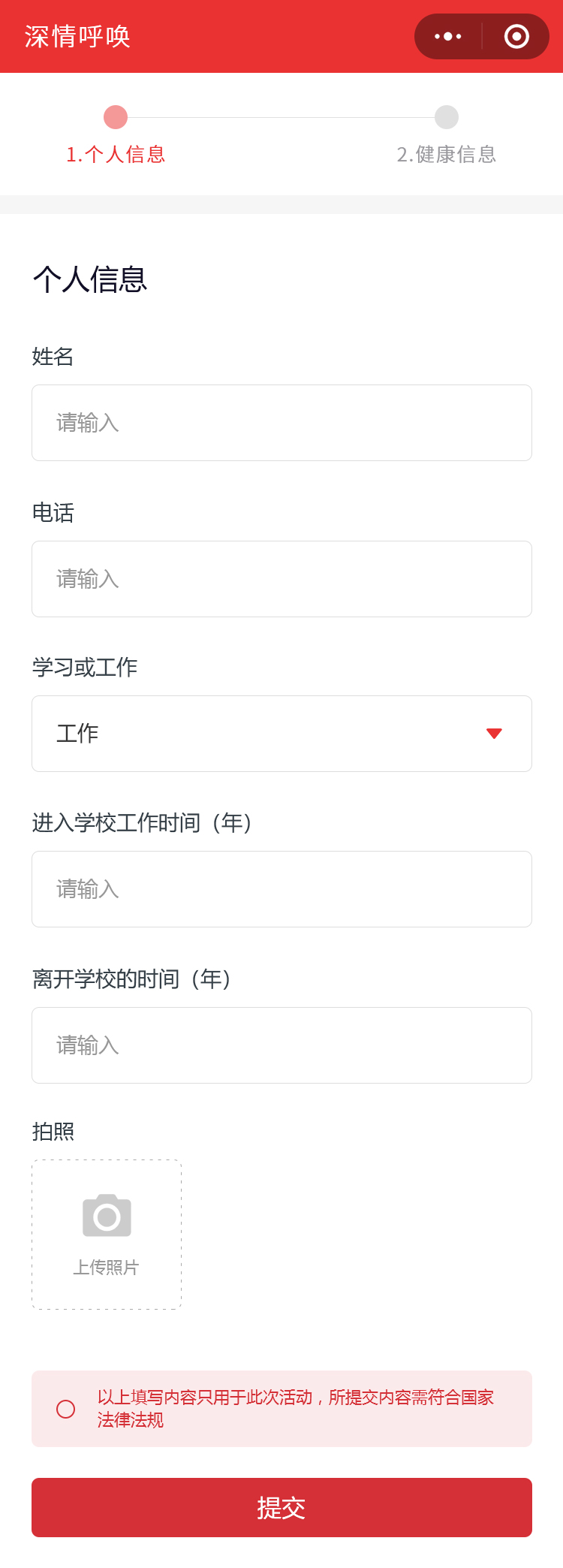Expand the 学习或工作 dropdown

(281, 734)
